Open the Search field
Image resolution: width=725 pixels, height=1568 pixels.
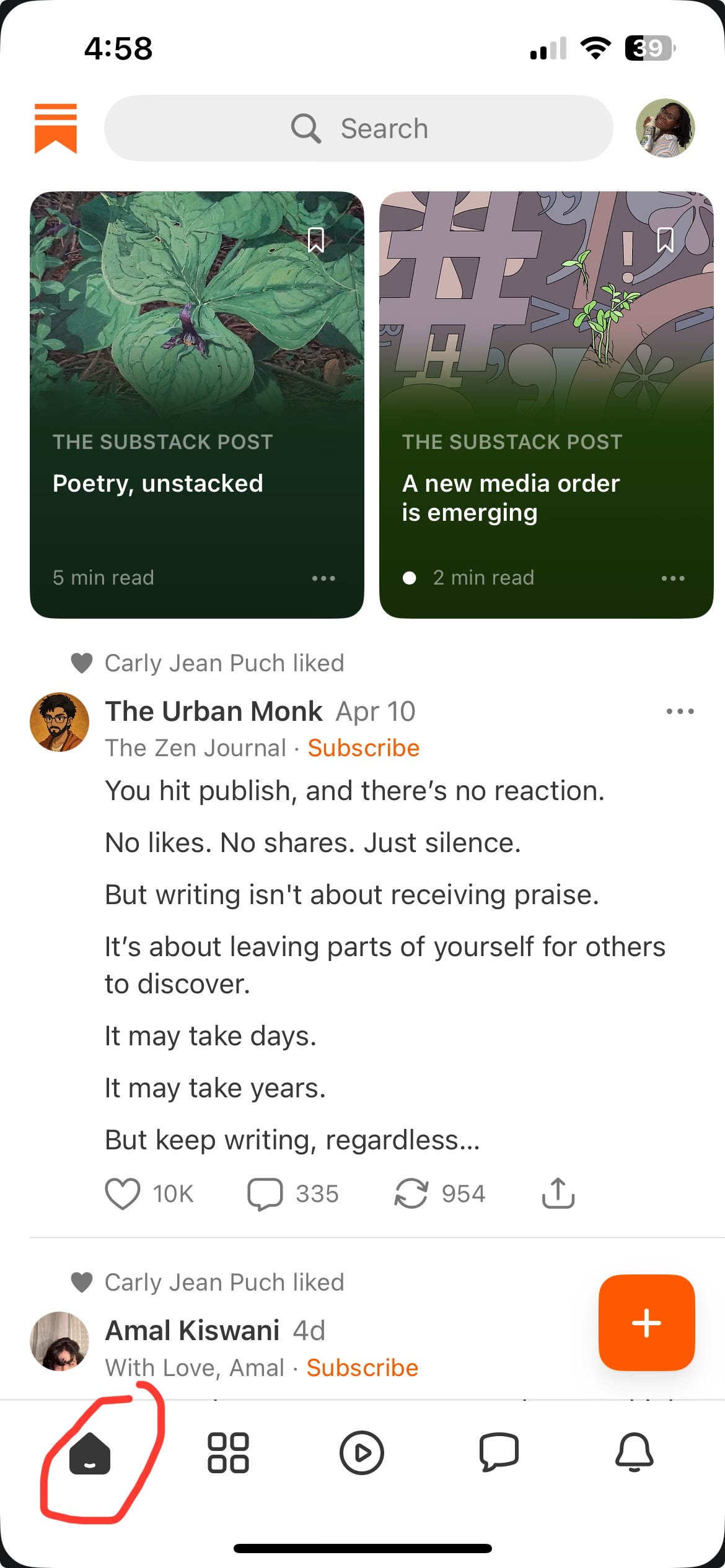358,128
